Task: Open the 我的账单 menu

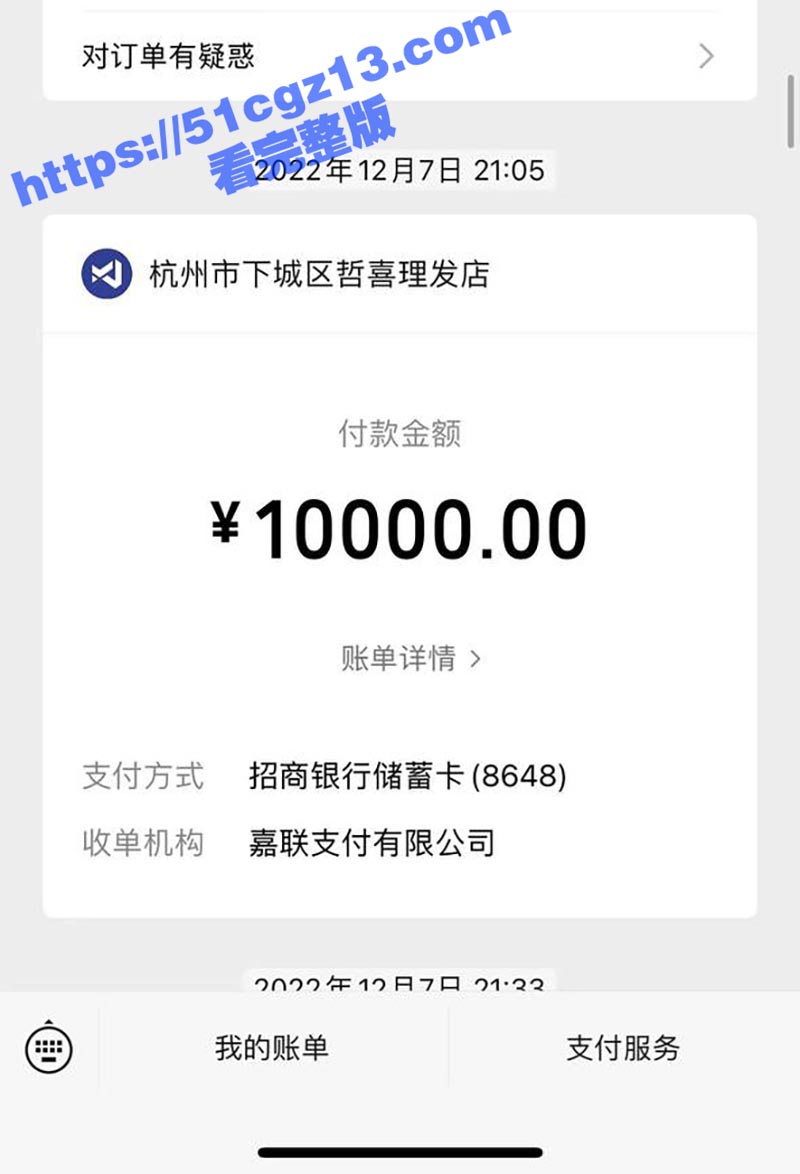Action: point(272,1047)
